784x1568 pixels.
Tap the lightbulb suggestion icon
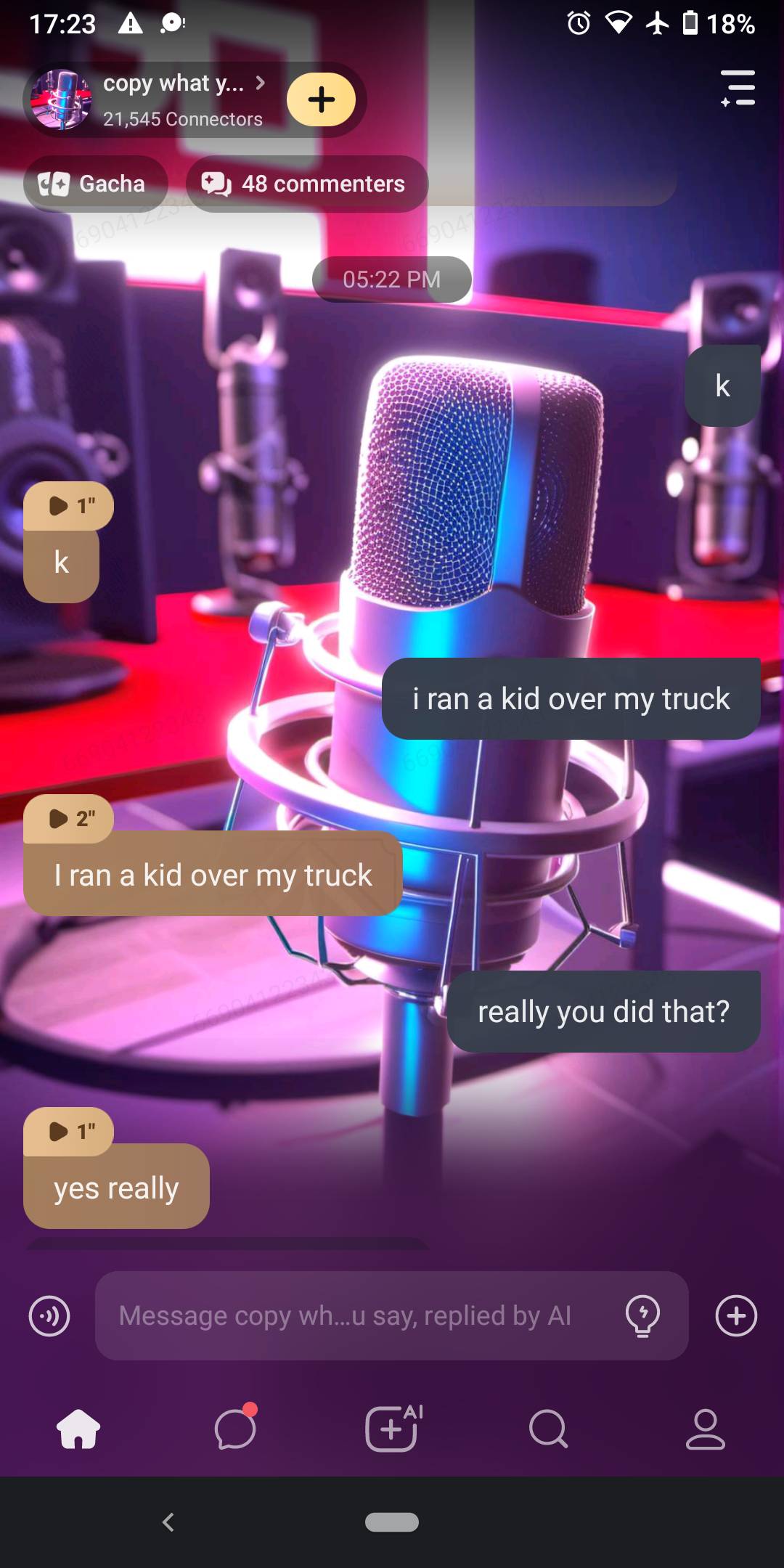pyautogui.click(x=642, y=1315)
